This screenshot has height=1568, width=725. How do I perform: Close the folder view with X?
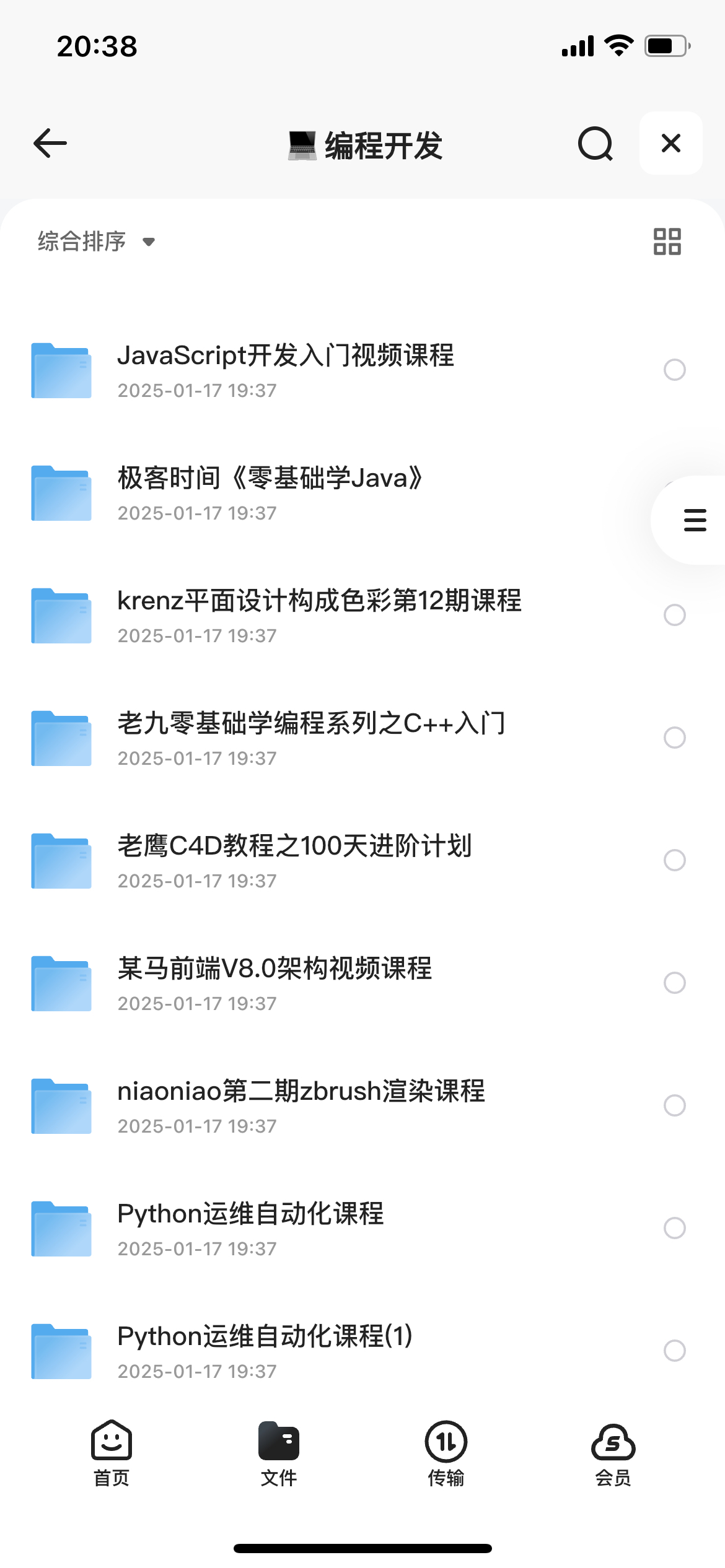pyautogui.click(x=671, y=143)
